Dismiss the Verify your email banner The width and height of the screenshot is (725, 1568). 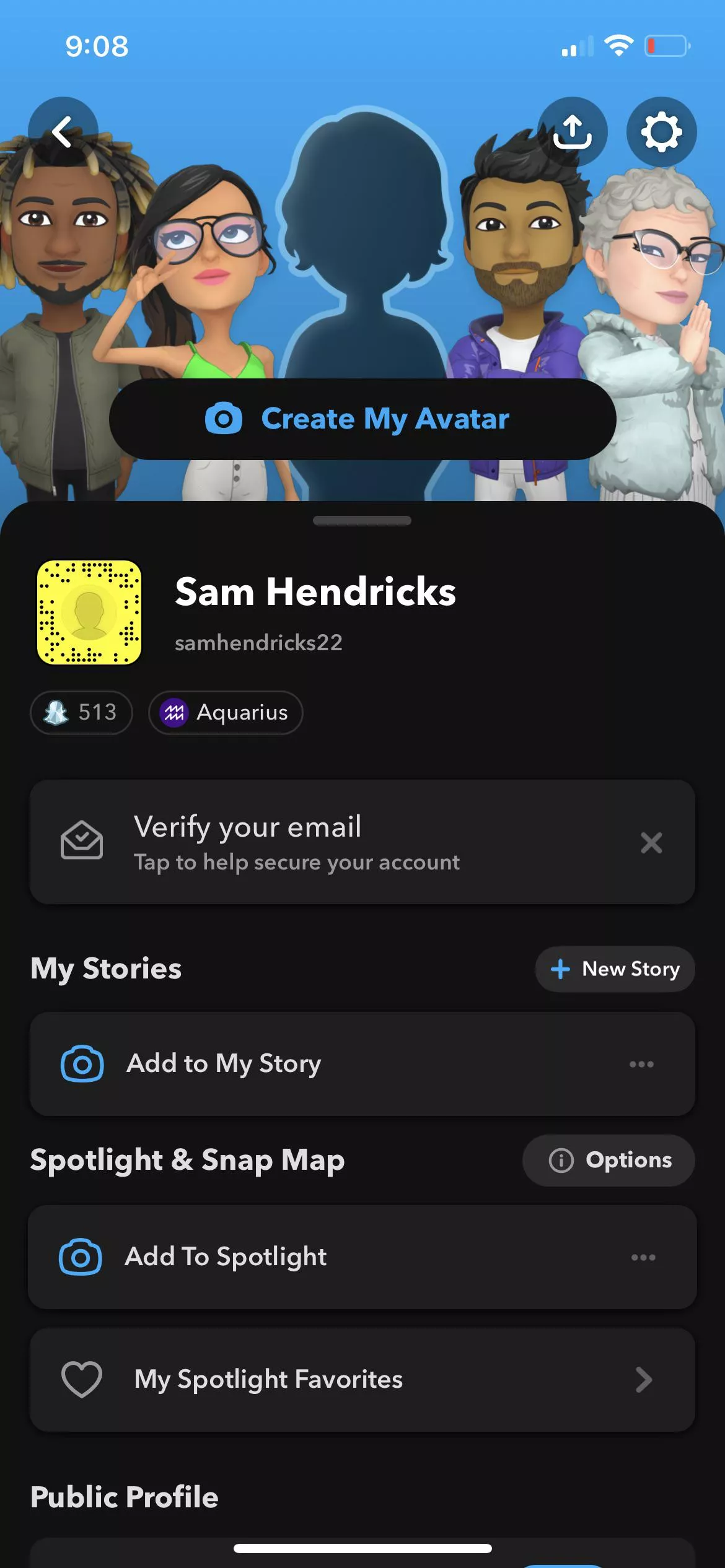(x=651, y=841)
